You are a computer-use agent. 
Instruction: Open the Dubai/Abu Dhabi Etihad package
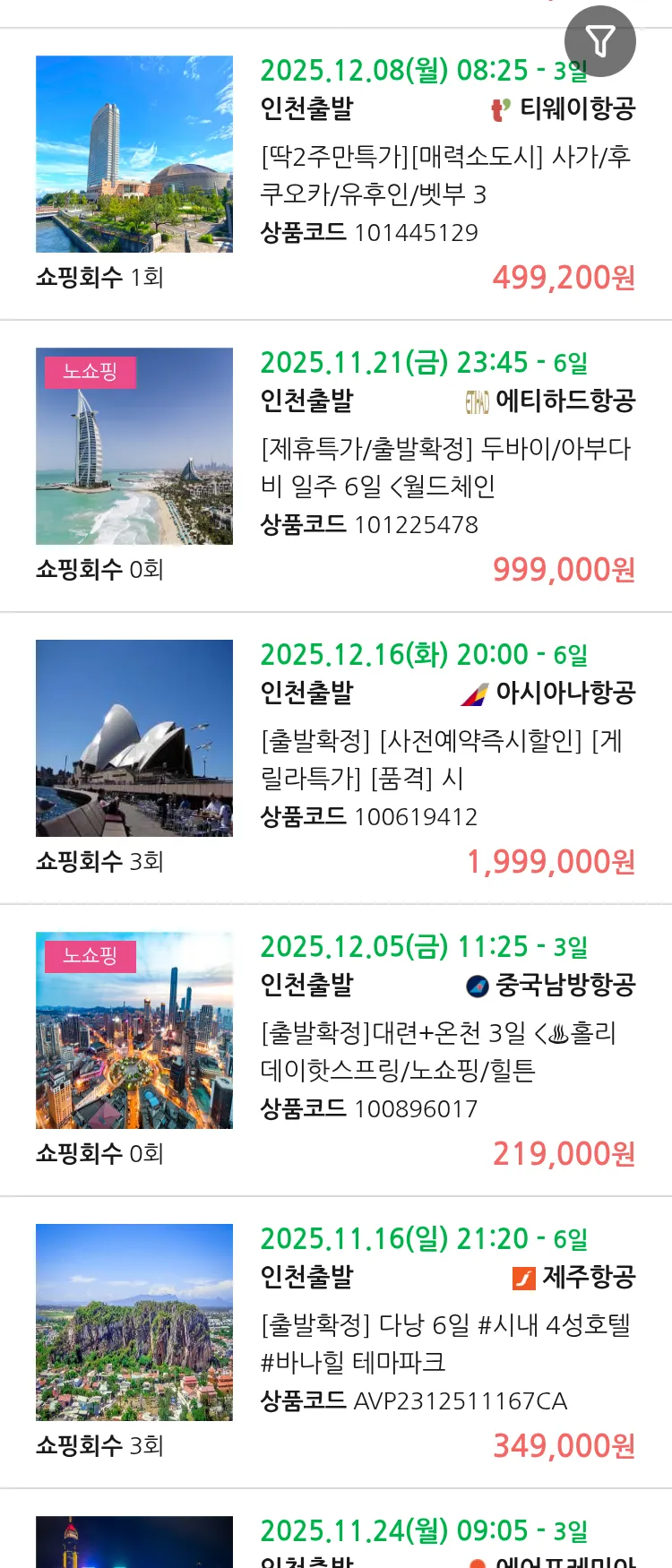(445, 467)
